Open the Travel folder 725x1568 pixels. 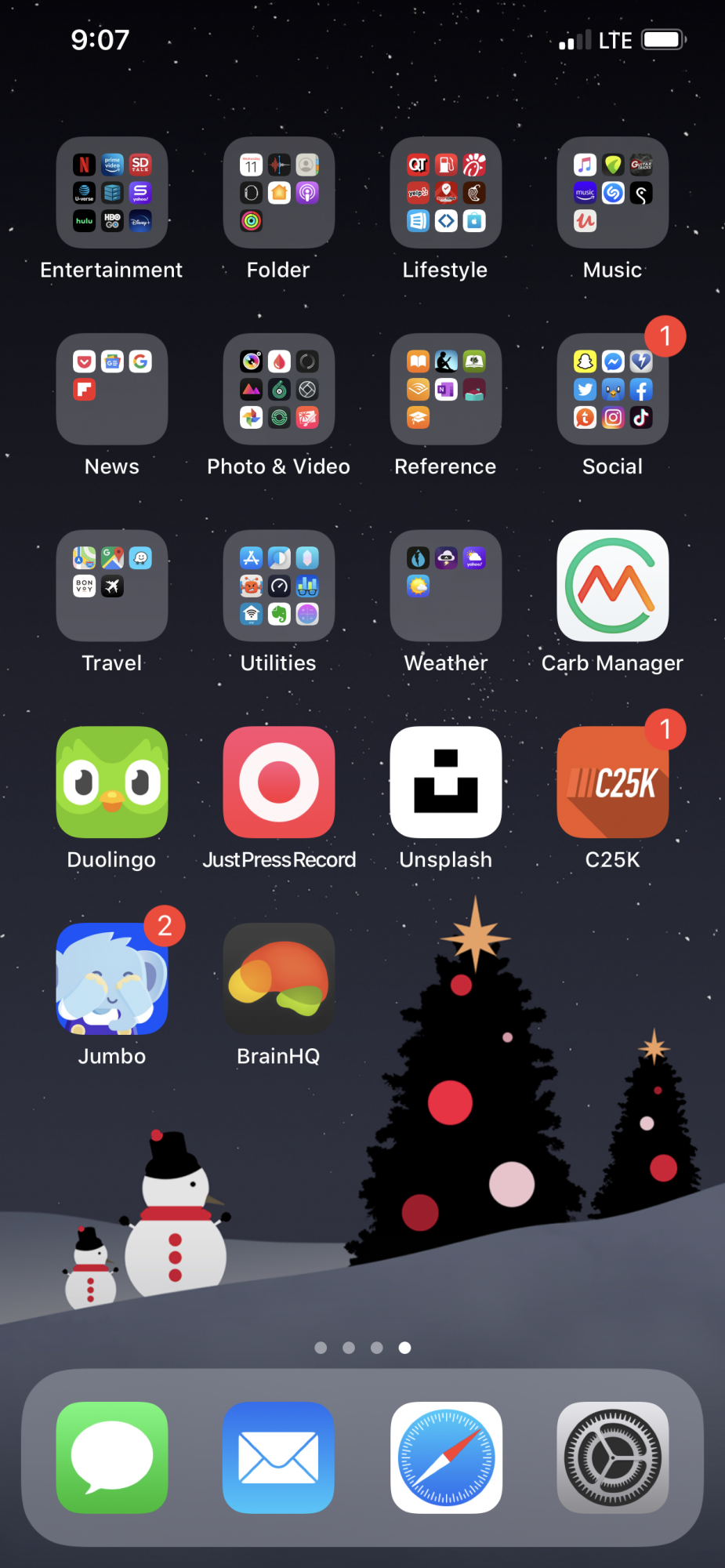tap(112, 586)
